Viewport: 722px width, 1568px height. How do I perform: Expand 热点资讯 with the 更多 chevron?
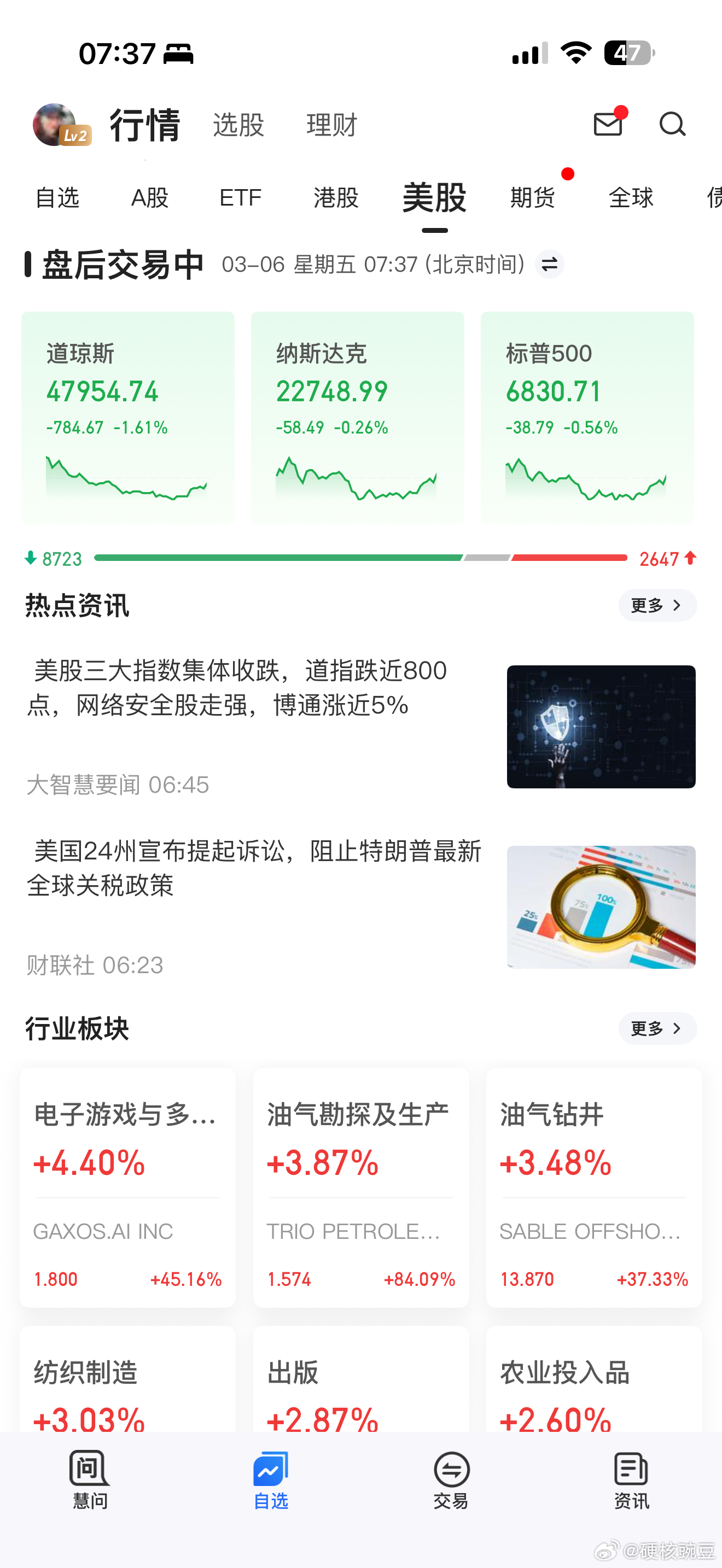656,606
